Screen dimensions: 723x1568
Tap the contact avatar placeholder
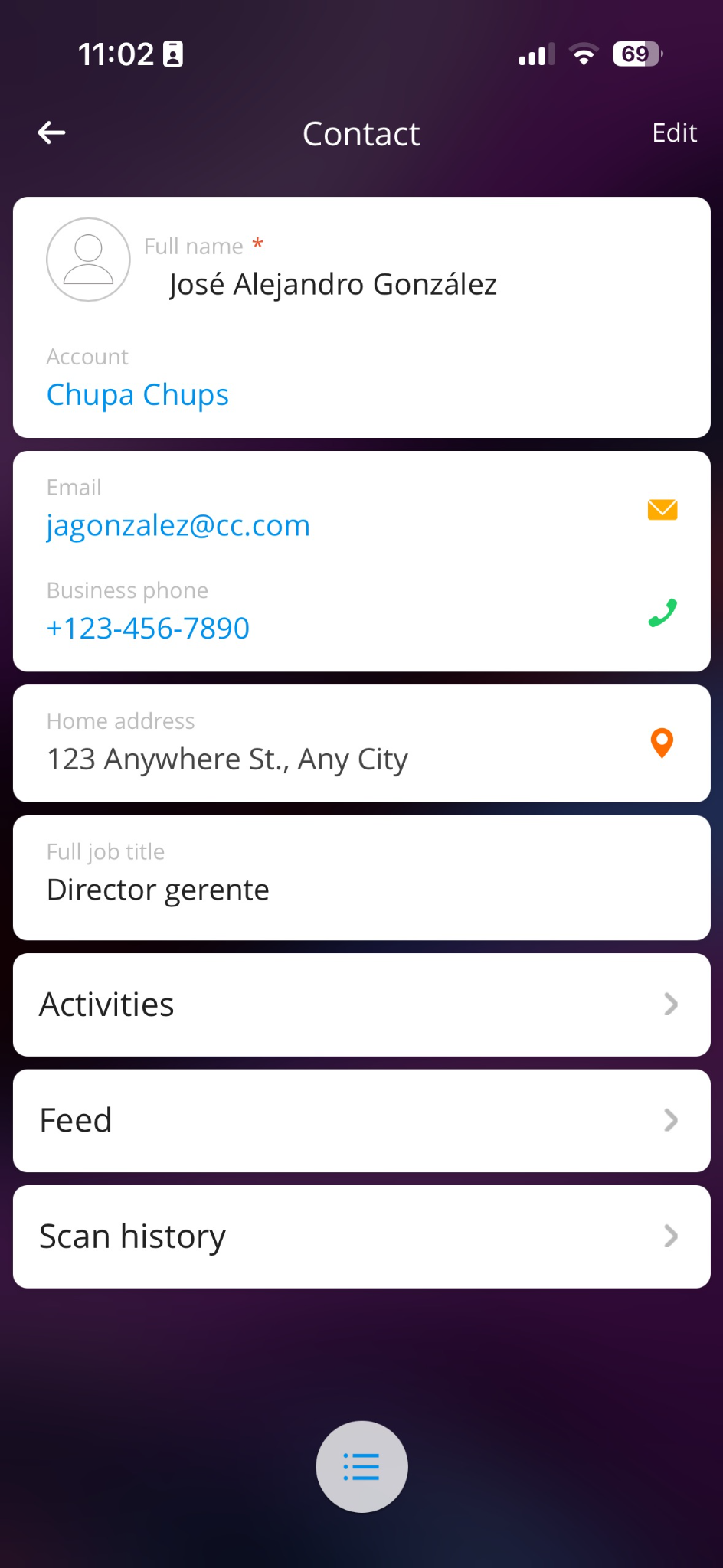pos(88,260)
